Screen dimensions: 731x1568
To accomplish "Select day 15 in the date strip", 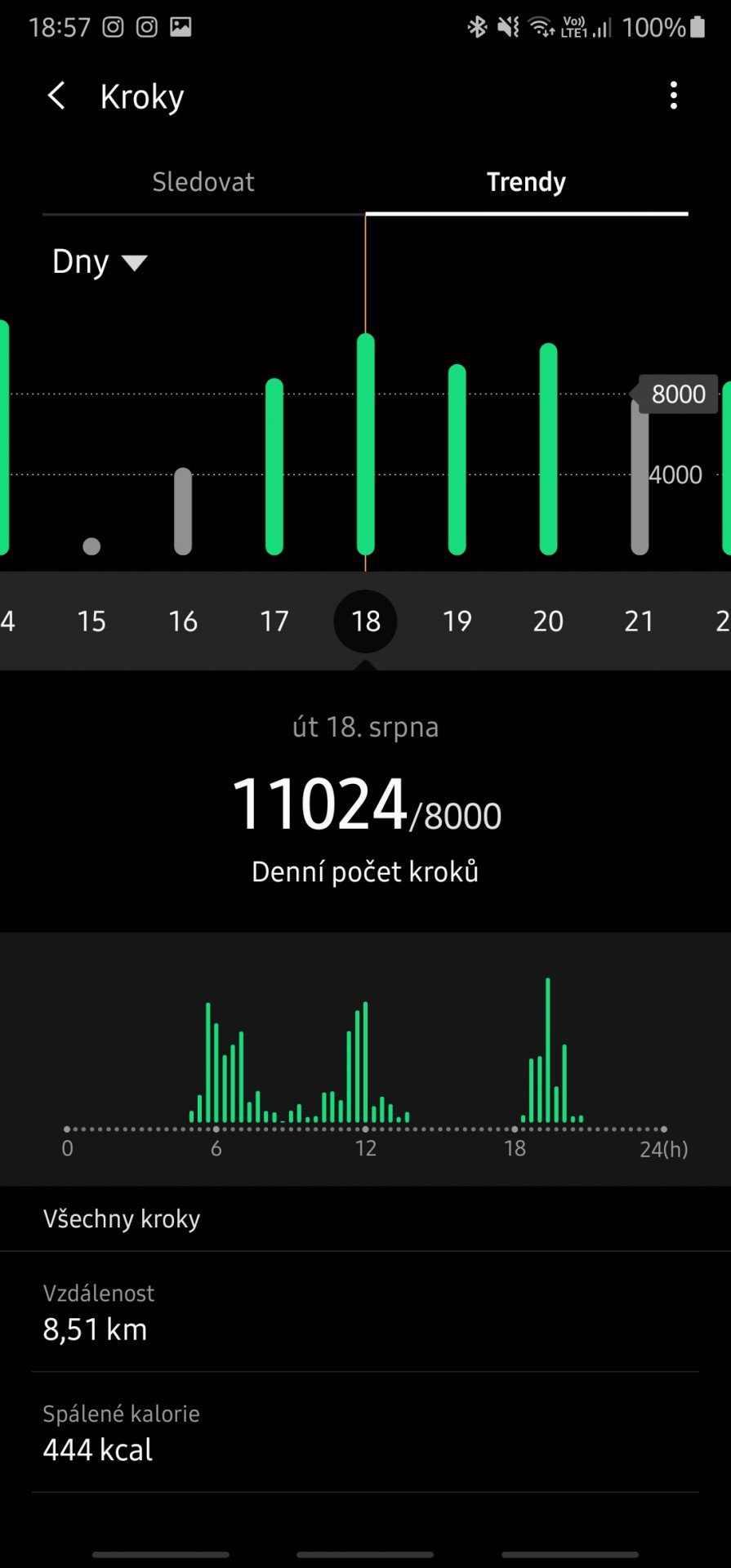I will coord(91,621).
